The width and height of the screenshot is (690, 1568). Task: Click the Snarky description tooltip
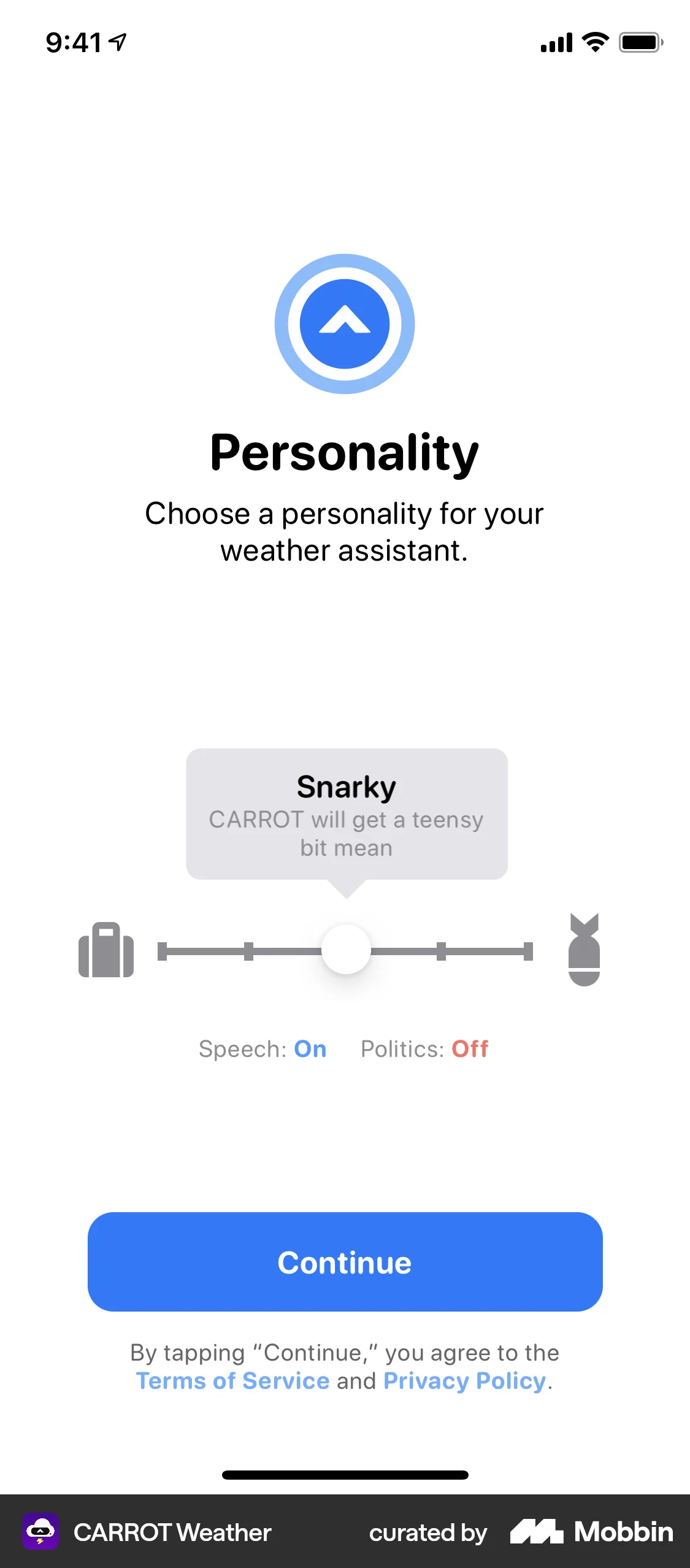(345, 816)
